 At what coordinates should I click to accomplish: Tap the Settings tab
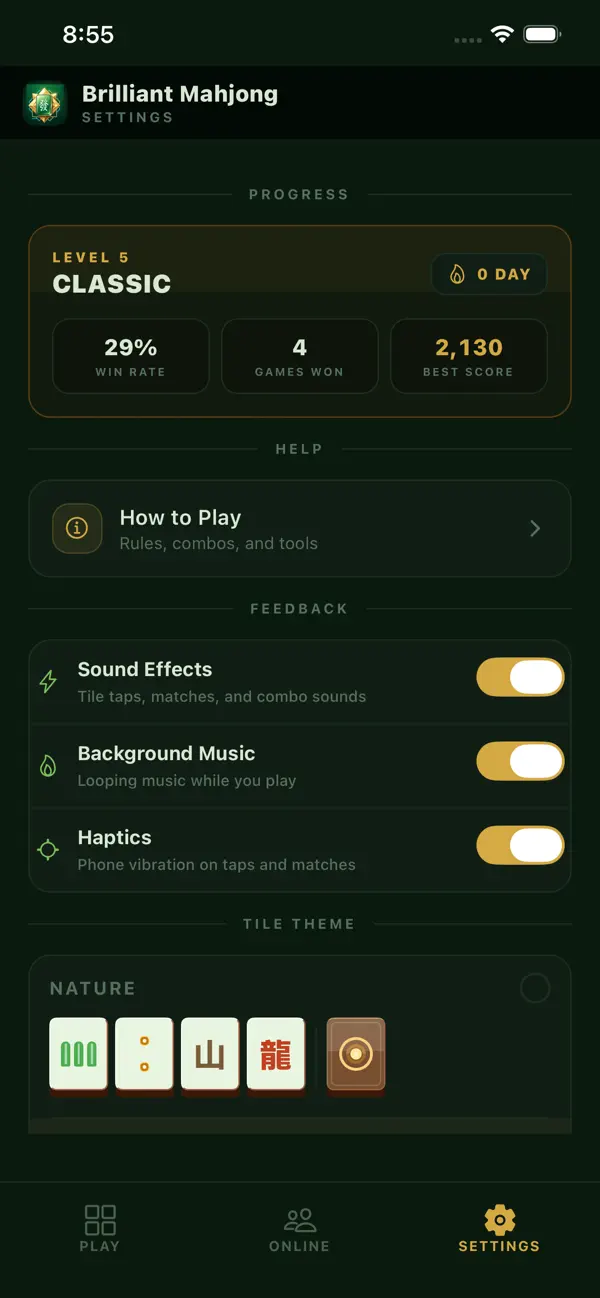499,1228
